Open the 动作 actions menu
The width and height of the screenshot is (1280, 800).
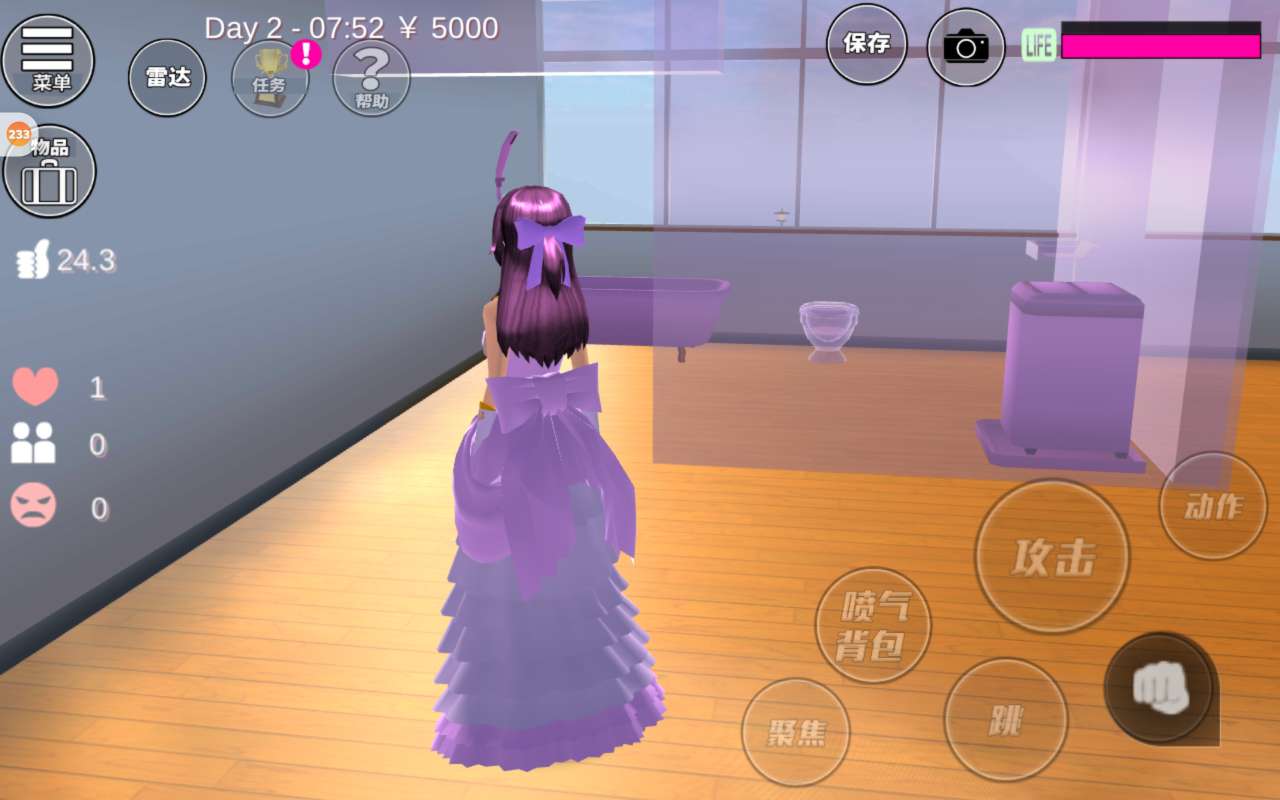pyautogui.click(x=1212, y=506)
